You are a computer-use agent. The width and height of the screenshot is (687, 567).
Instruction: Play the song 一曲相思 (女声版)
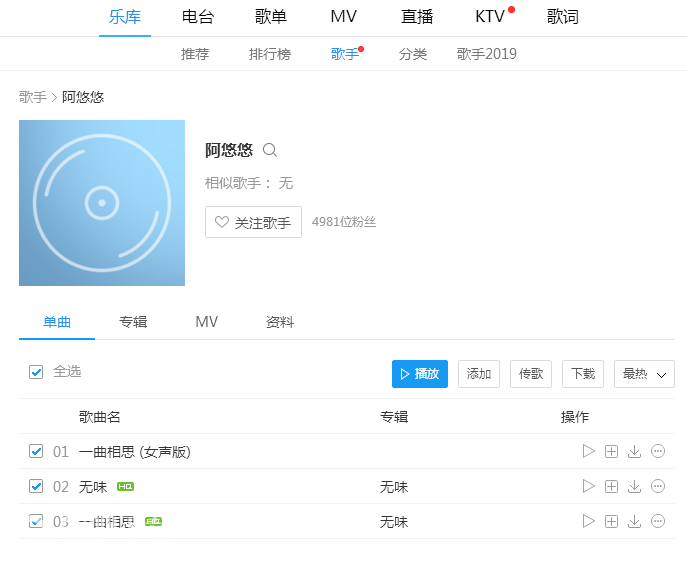(589, 452)
